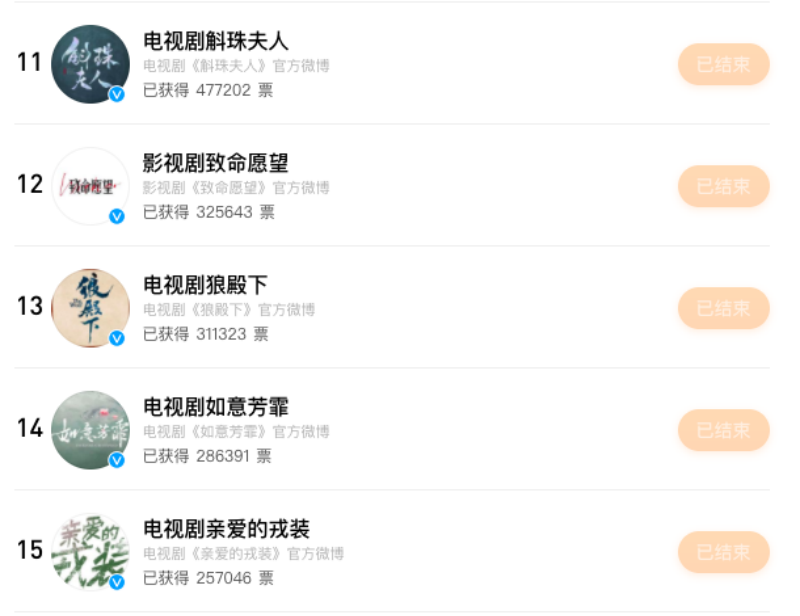
Task: Tap 已结束 button for 电视剧亲爱的戎装
Action: [x=723, y=552]
